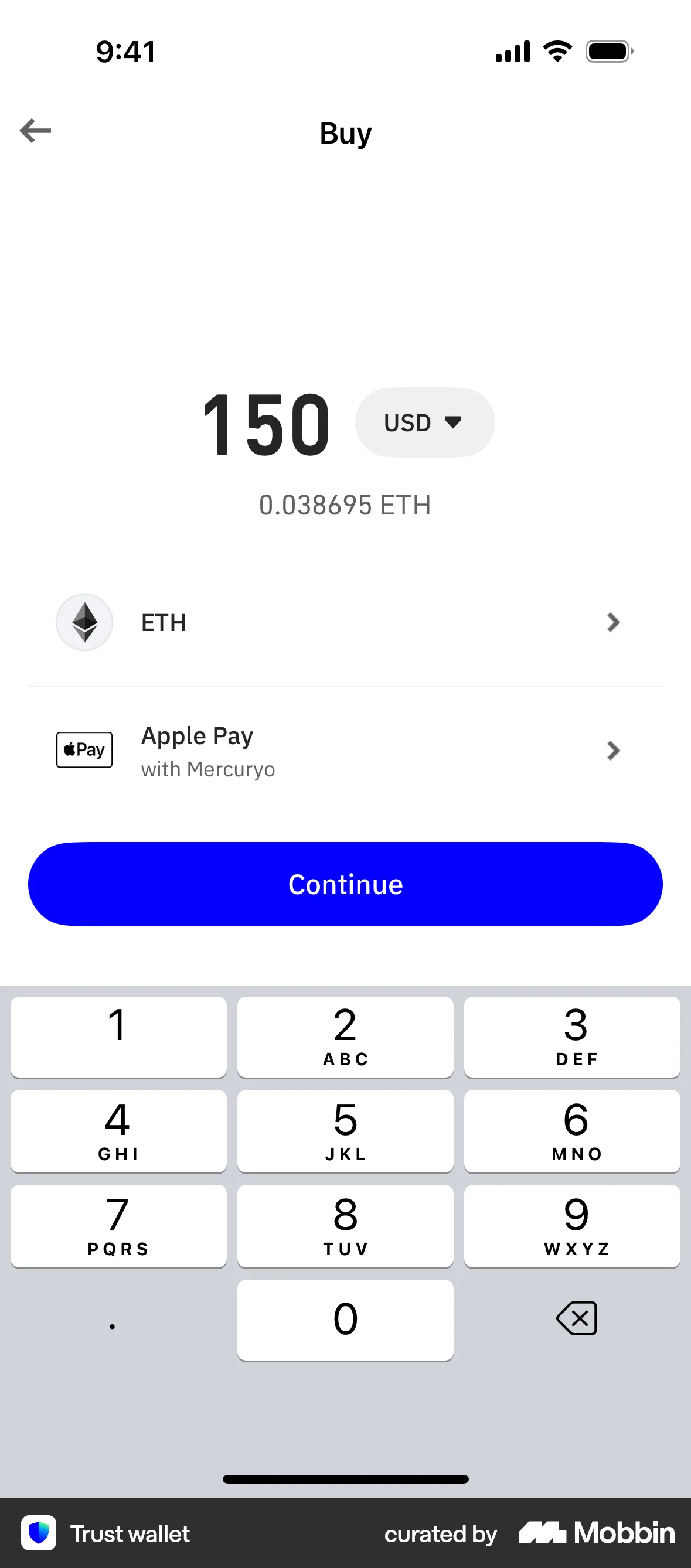Click the 0.038695 ETH conversion text
The image size is (691, 1568).
[x=345, y=505]
